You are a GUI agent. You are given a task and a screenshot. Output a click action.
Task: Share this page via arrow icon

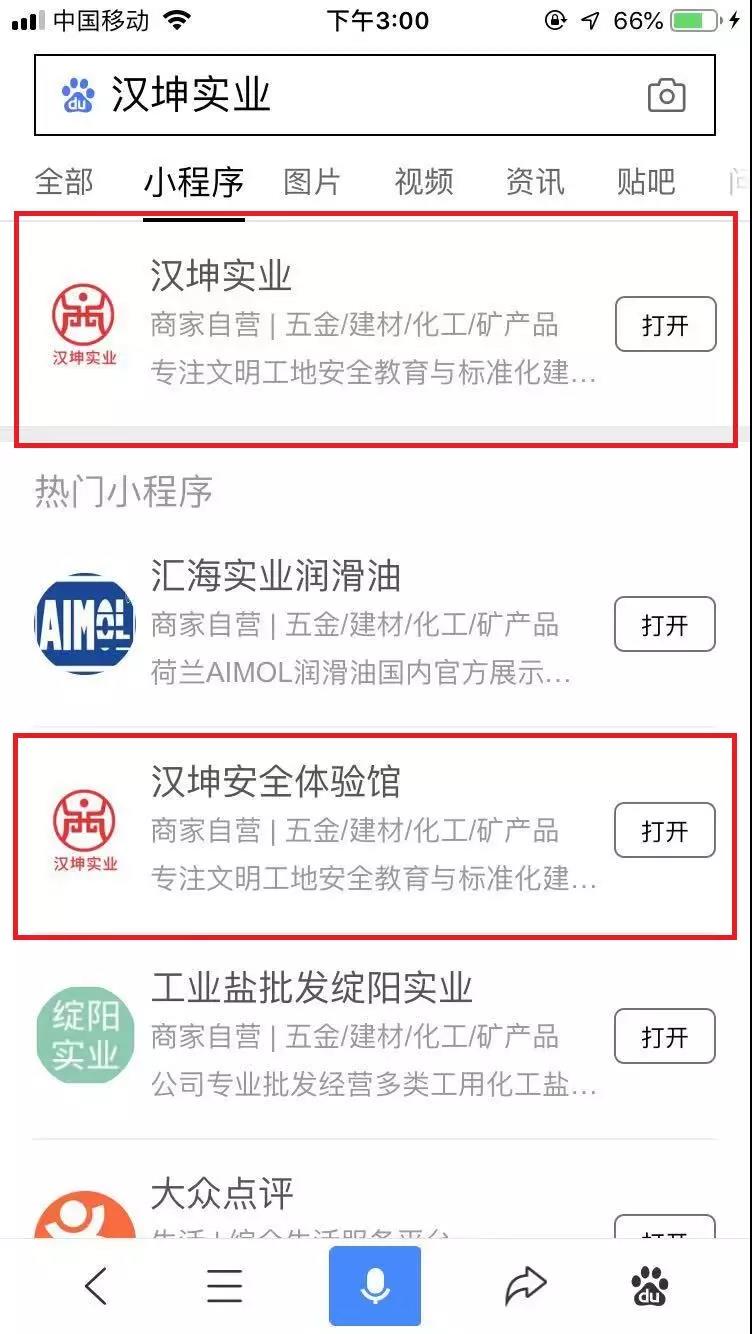[x=526, y=1286]
